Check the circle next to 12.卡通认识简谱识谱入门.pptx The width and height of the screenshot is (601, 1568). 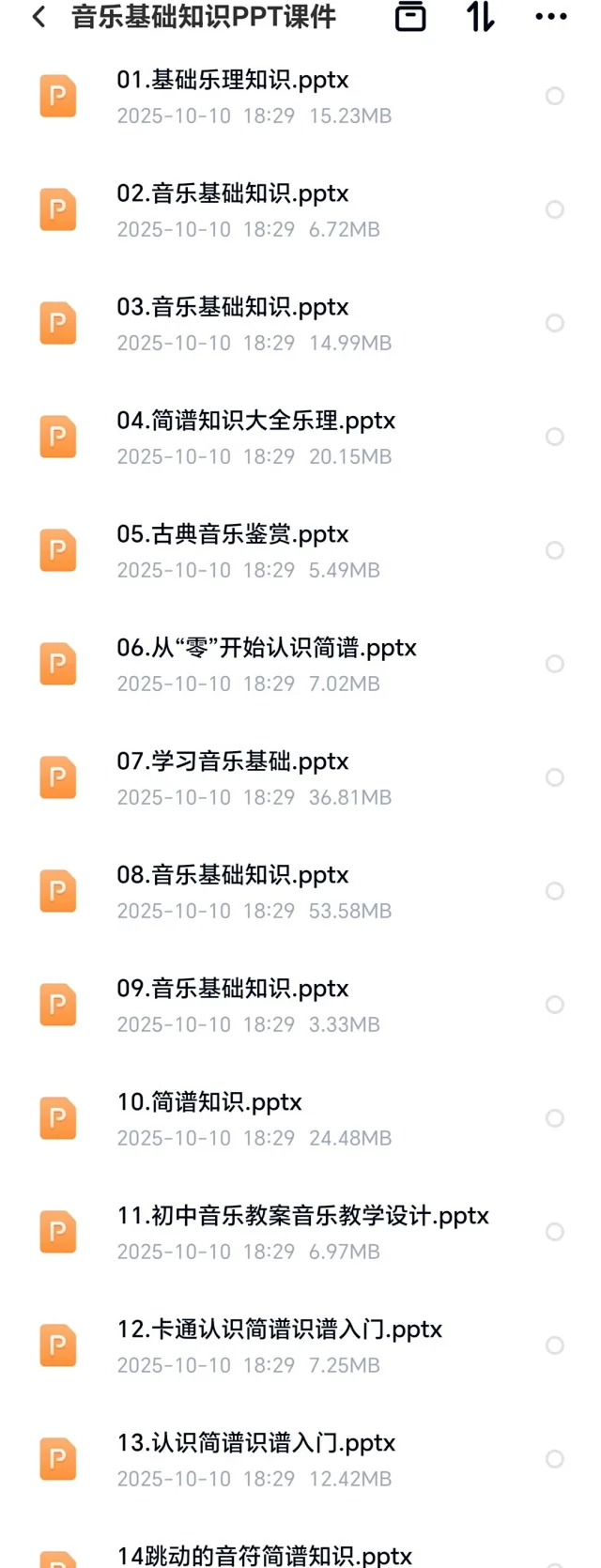tap(555, 1345)
